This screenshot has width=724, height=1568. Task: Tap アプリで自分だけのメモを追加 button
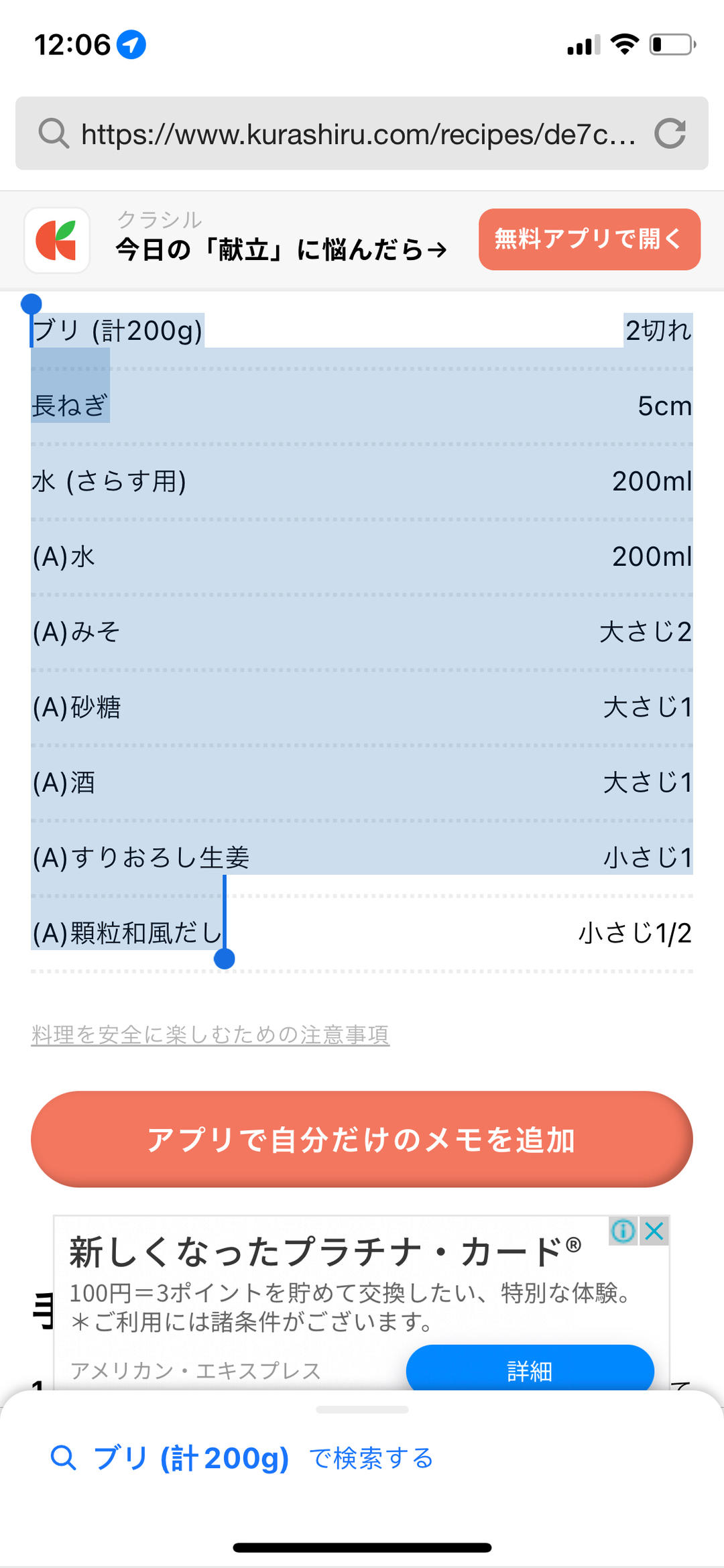361,1140
